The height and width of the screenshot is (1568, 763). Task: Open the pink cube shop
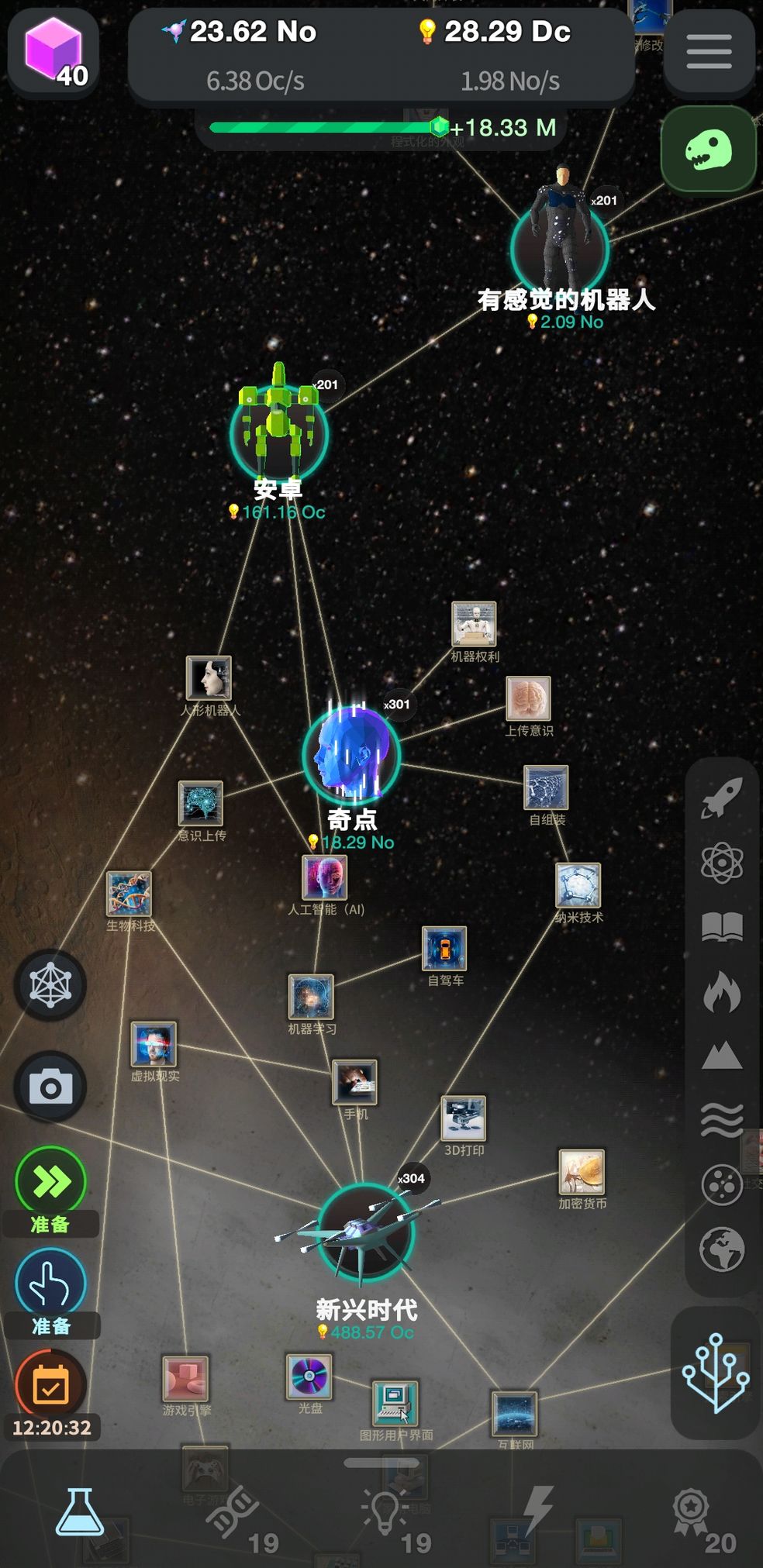(54, 51)
